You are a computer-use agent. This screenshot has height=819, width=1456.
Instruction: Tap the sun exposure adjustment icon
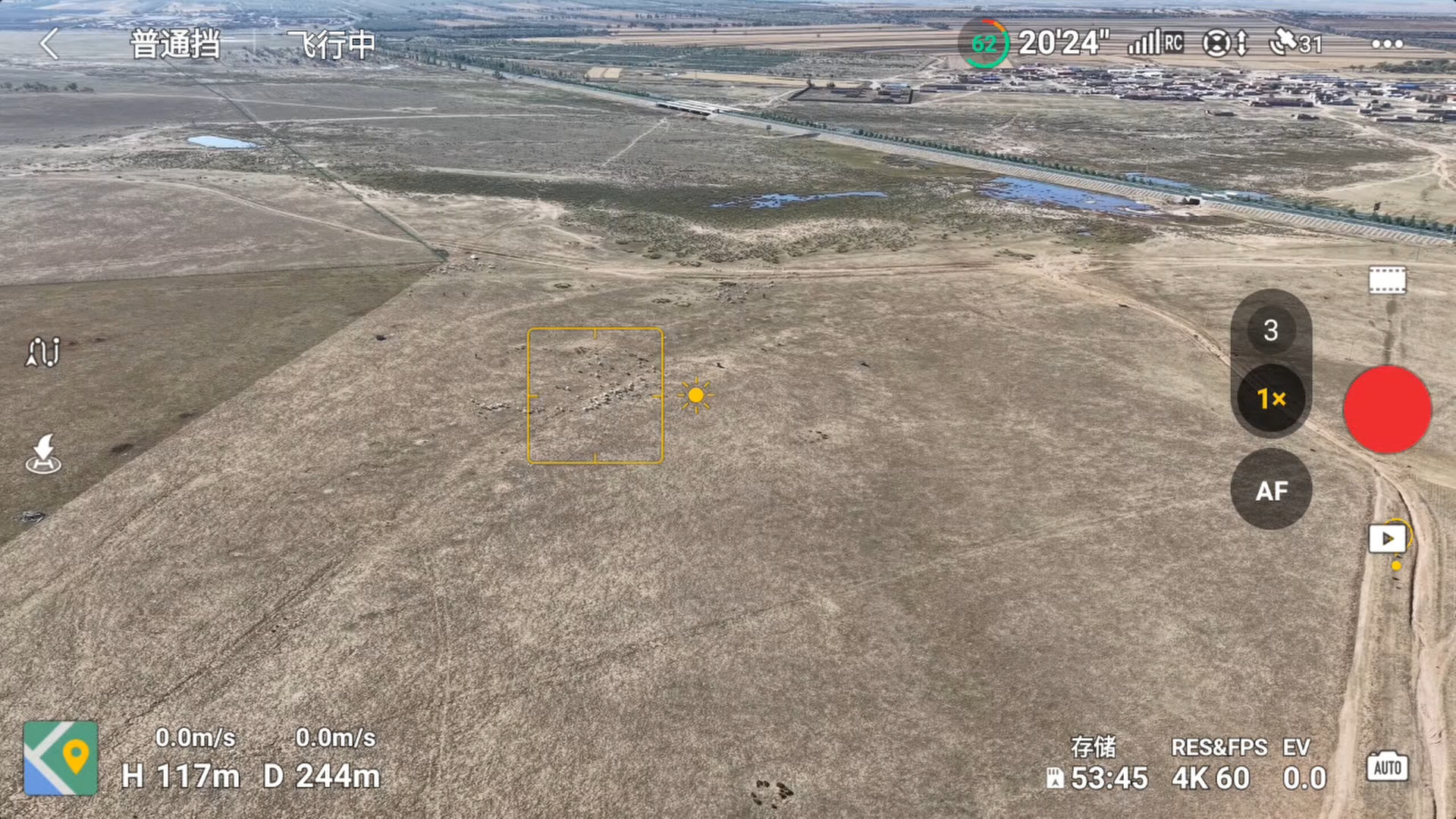(695, 396)
